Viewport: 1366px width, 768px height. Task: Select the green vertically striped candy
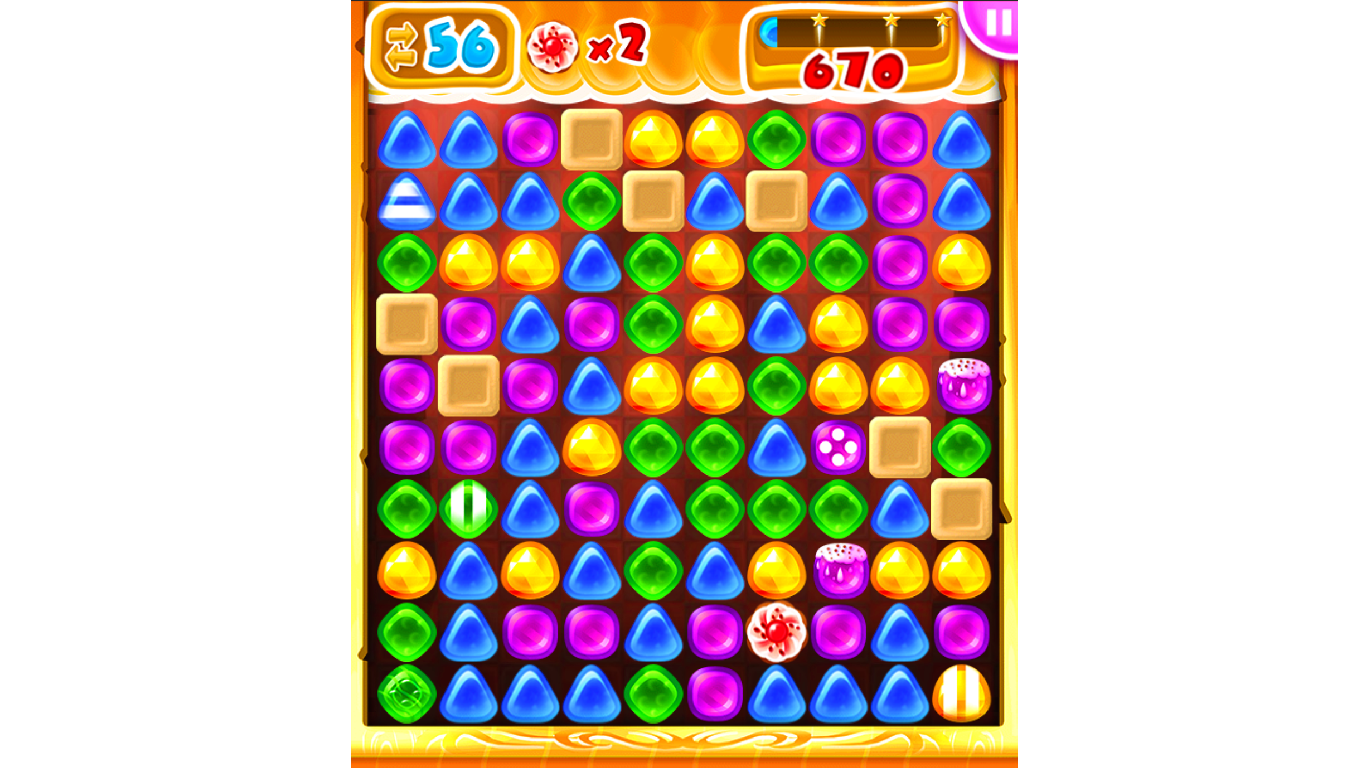point(468,508)
